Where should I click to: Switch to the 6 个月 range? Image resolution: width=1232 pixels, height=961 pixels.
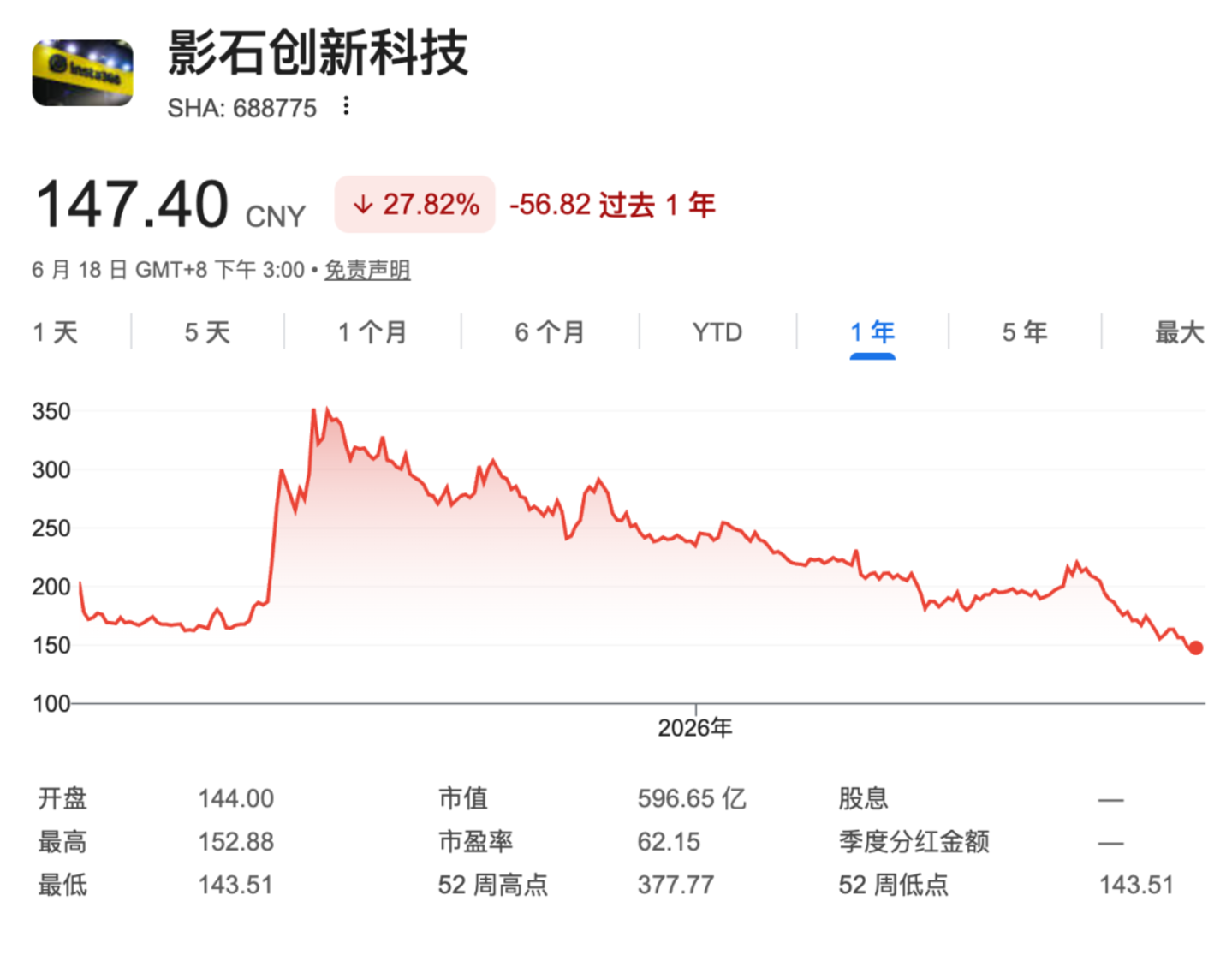tap(550, 332)
